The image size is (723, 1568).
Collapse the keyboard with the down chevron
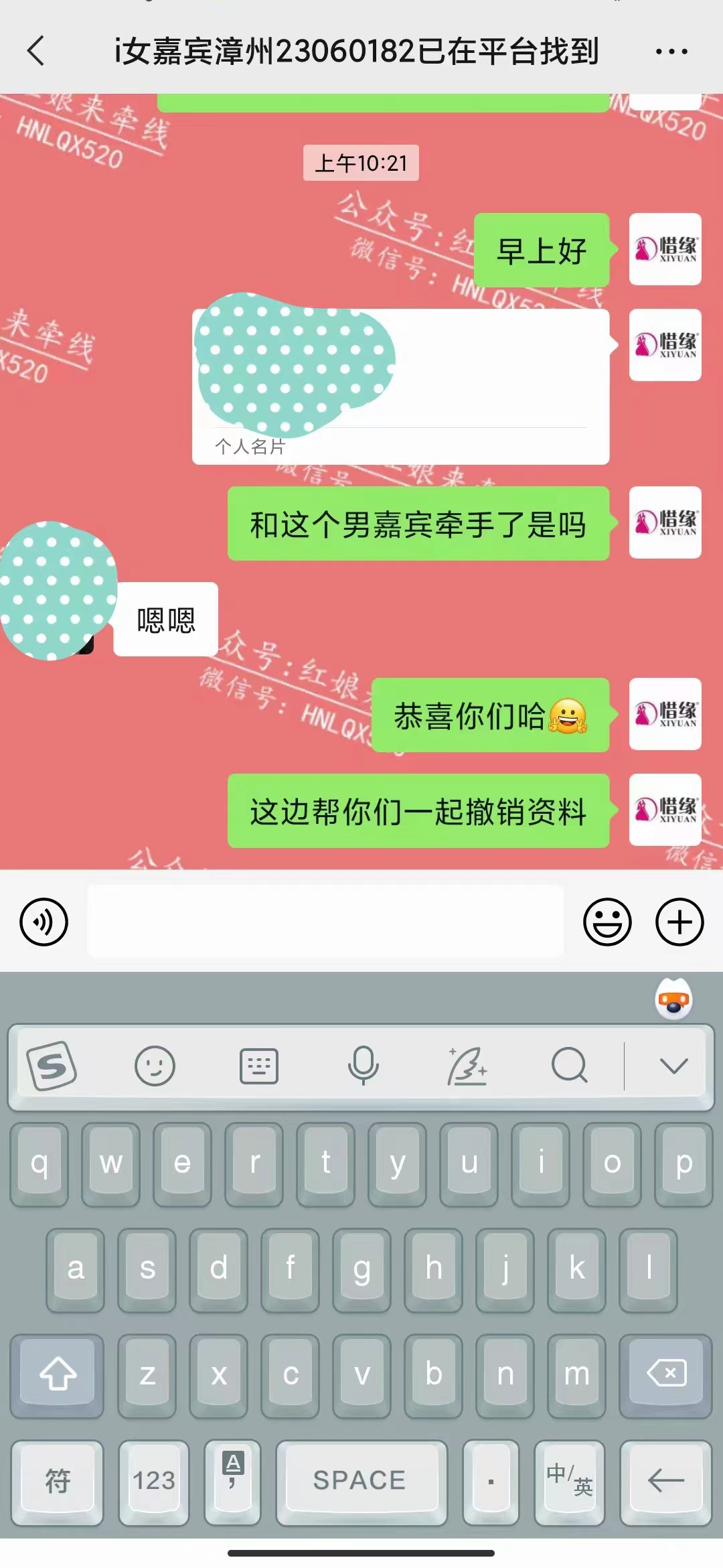(673, 1065)
